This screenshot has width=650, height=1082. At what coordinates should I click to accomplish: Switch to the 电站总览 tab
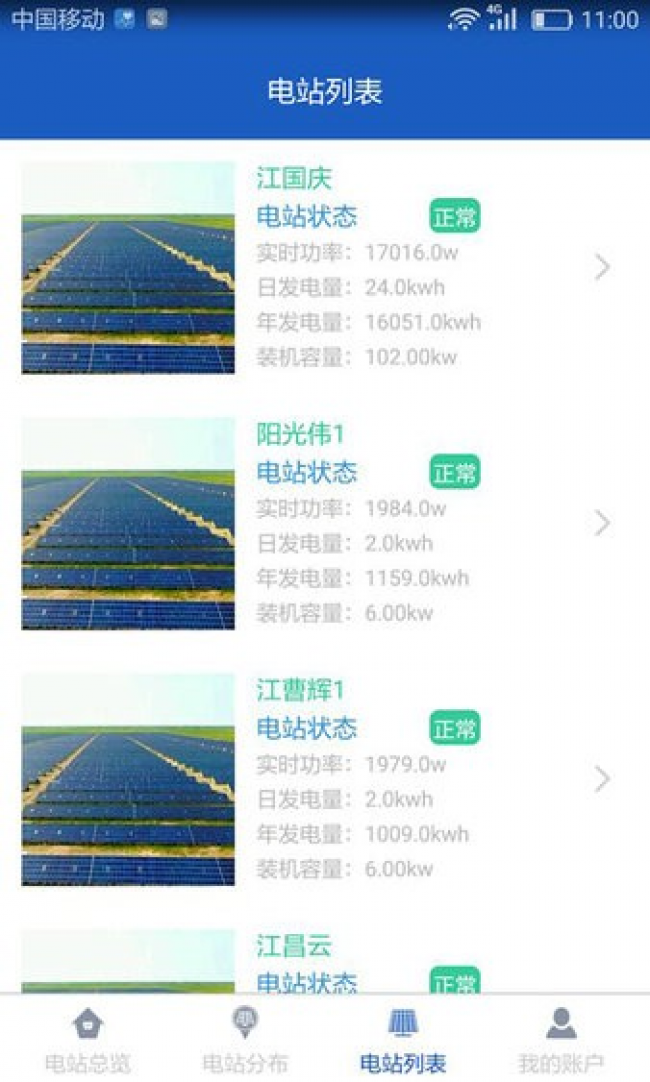[x=88, y=1040]
